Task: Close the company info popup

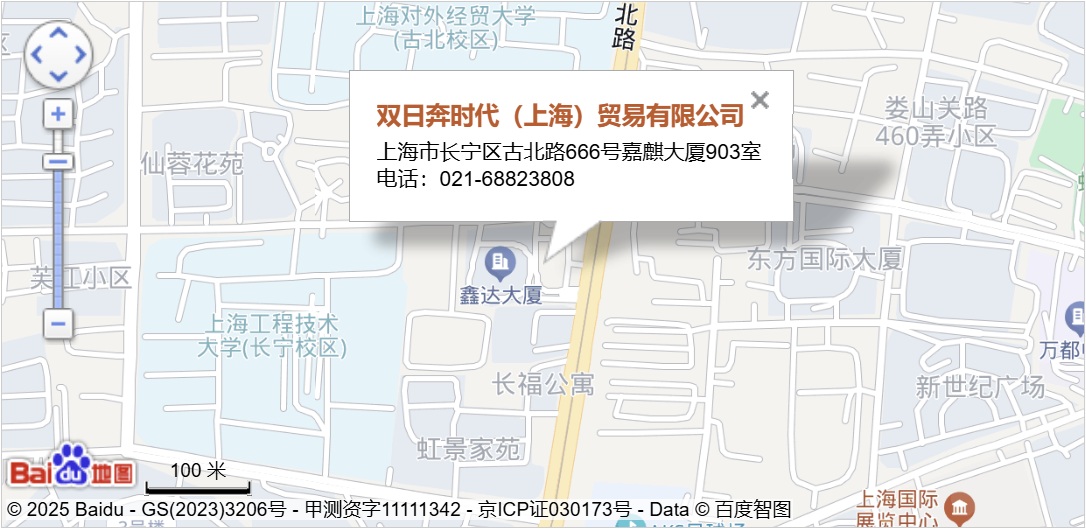Action: point(760,100)
